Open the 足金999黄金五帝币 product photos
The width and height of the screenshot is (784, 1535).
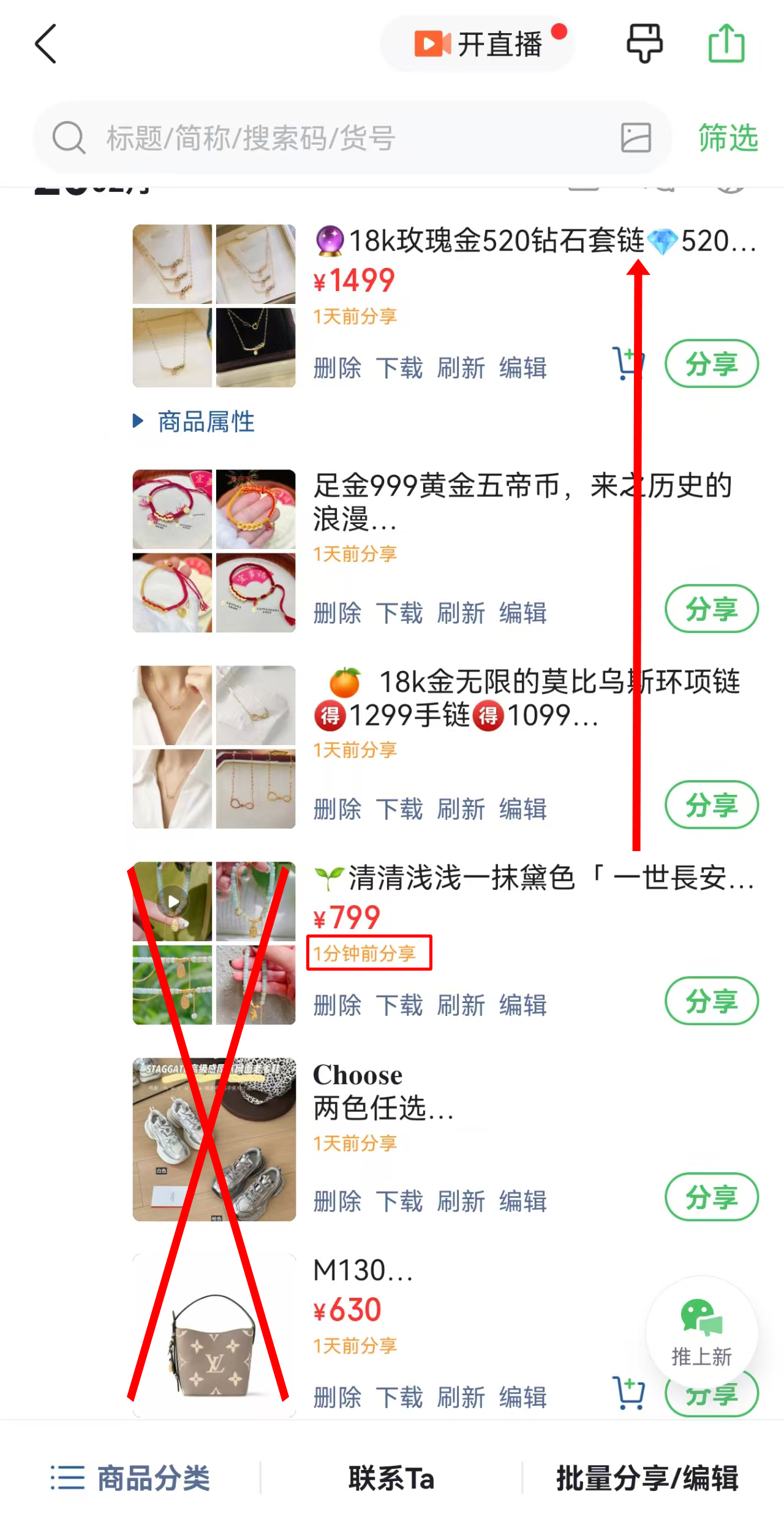214,551
